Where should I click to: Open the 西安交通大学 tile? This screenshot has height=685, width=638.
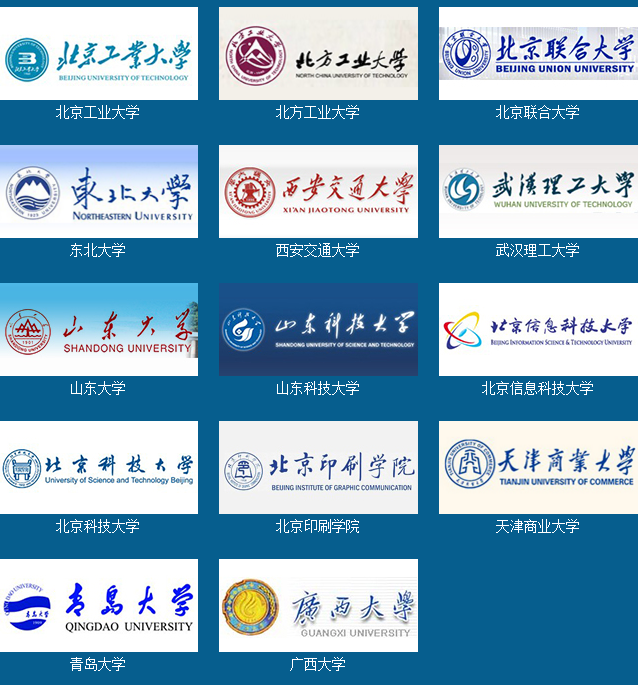318,192
